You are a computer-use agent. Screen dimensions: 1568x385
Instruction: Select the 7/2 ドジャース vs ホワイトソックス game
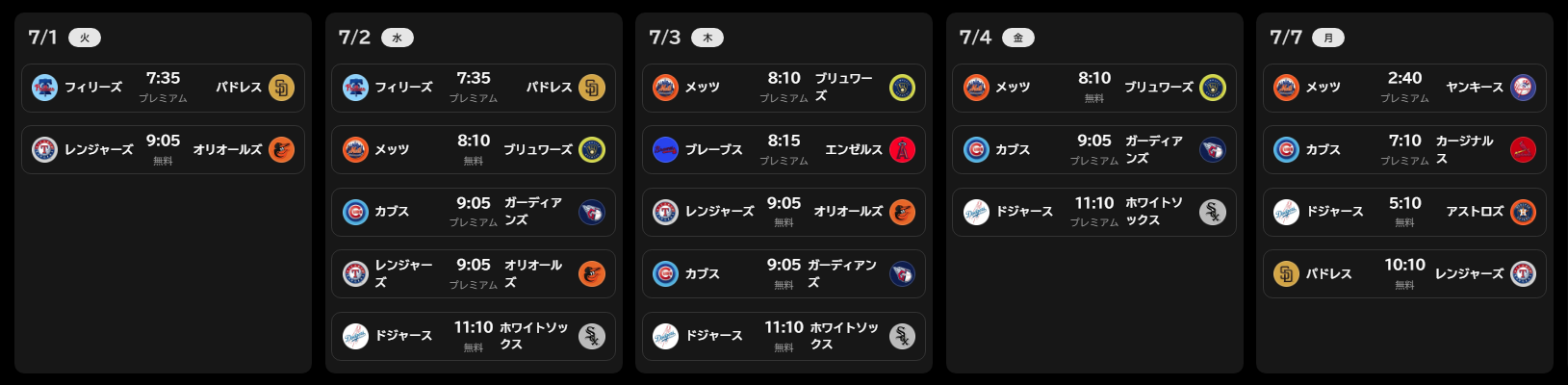point(474,336)
